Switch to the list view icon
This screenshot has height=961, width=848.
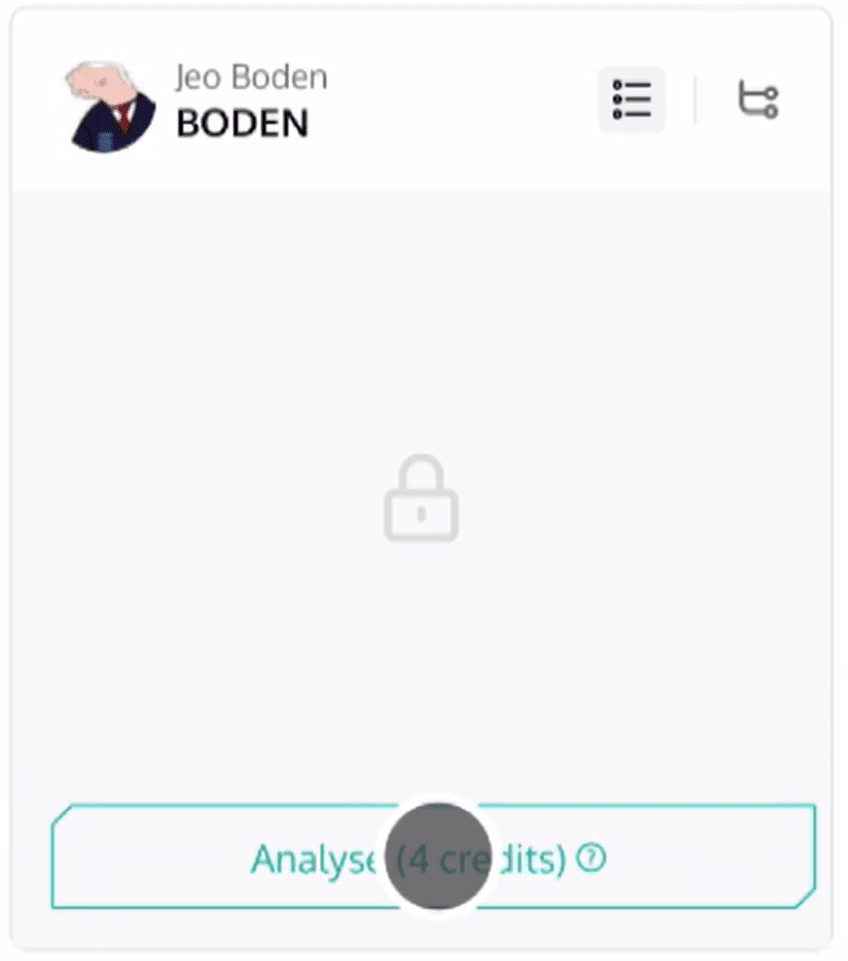point(631,100)
